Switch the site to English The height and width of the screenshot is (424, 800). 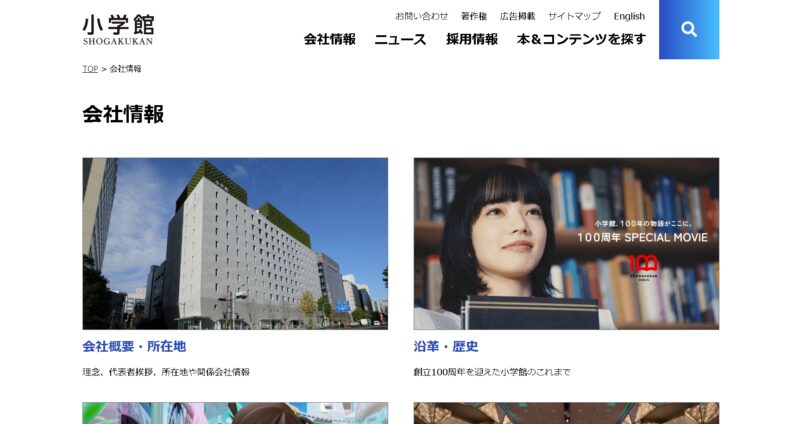pos(629,16)
